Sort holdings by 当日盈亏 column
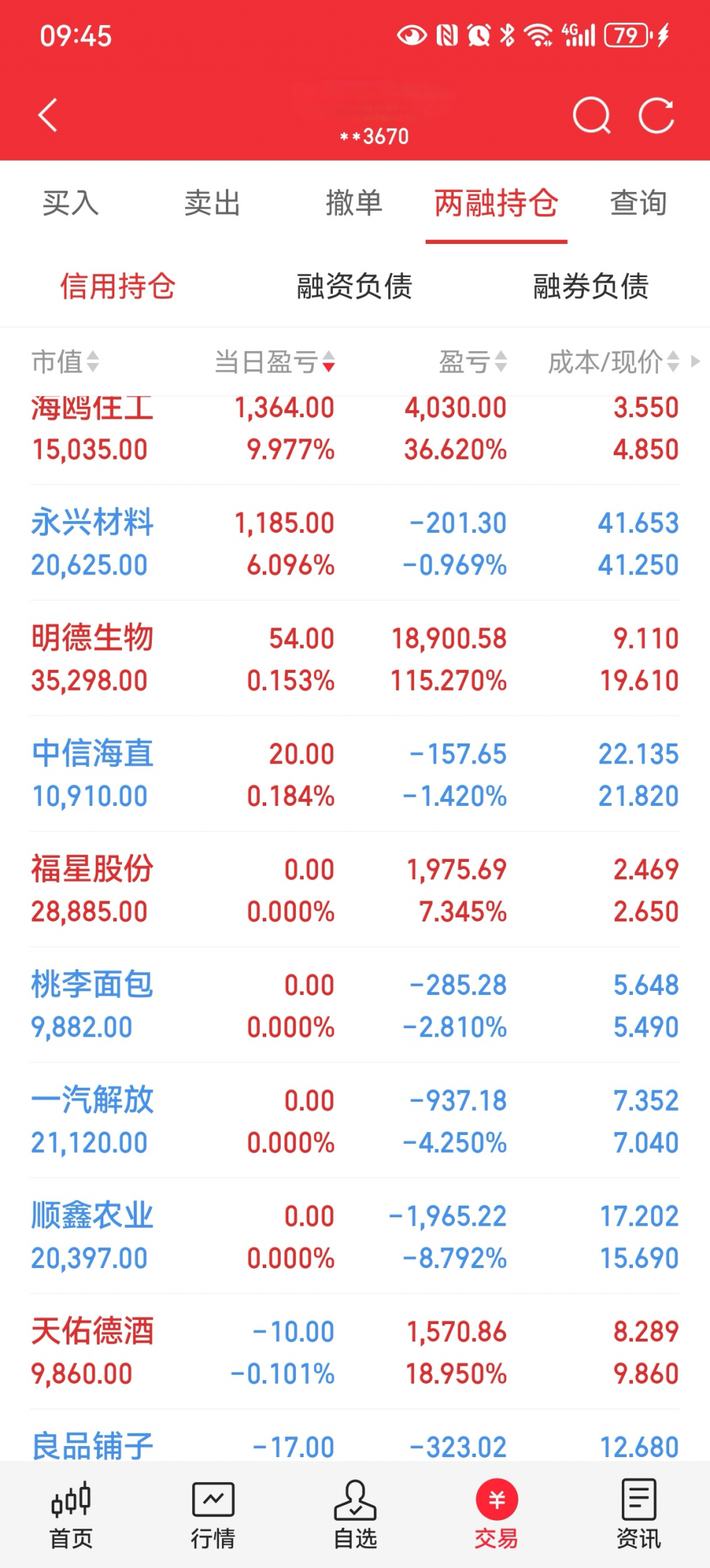The width and height of the screenshot is (710, 1568). click(x=275, y=362)
